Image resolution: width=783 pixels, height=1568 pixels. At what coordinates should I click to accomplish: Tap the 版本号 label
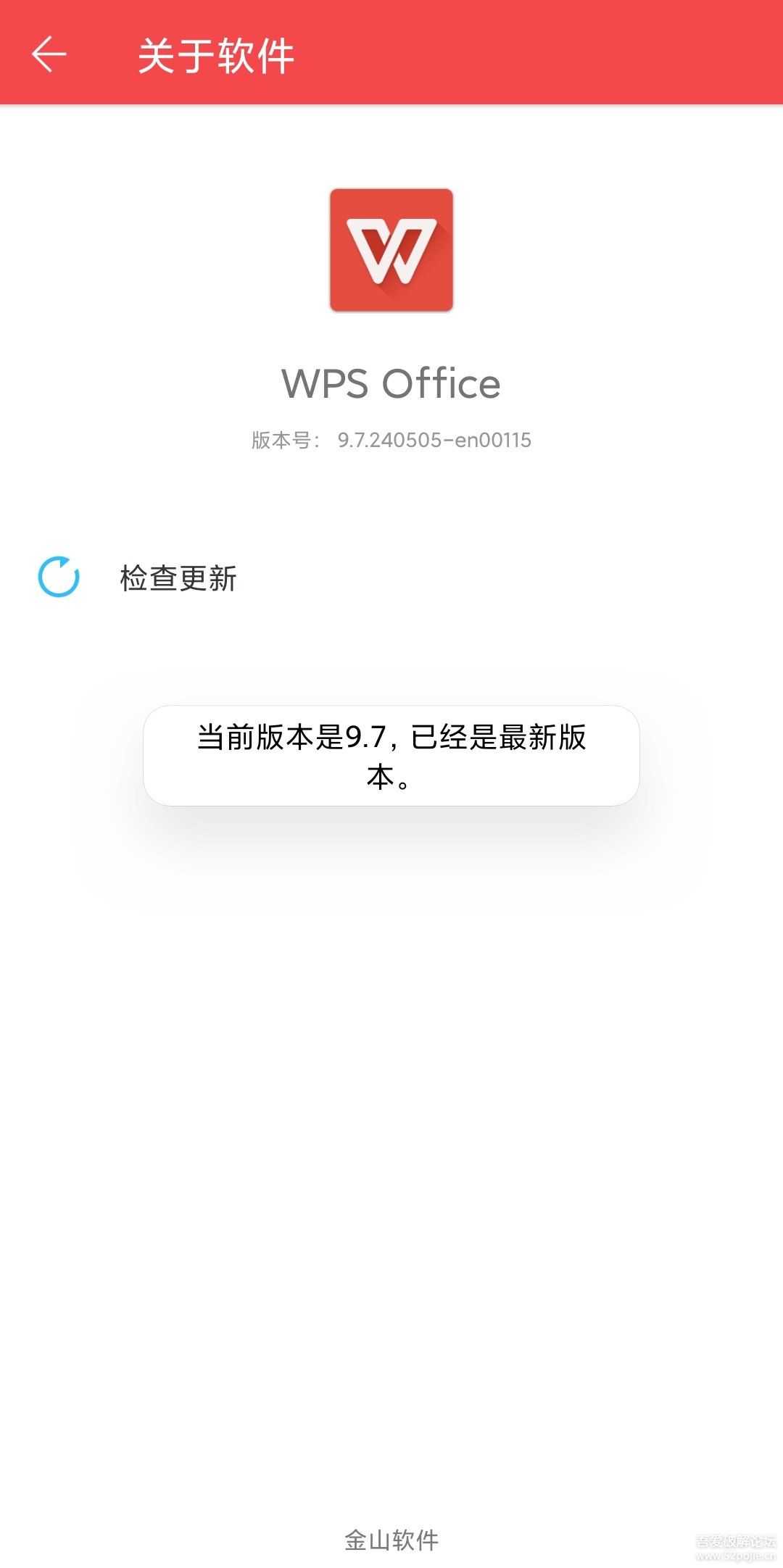(285, 440)
